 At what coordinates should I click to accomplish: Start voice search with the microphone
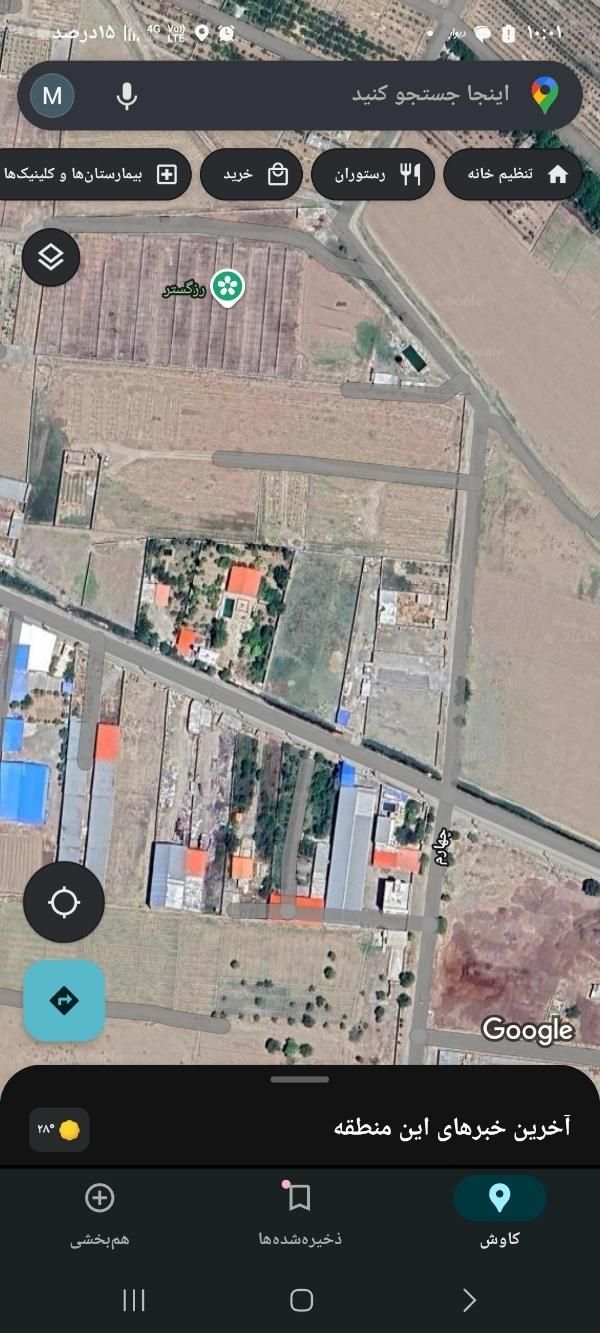click(127, 96)
